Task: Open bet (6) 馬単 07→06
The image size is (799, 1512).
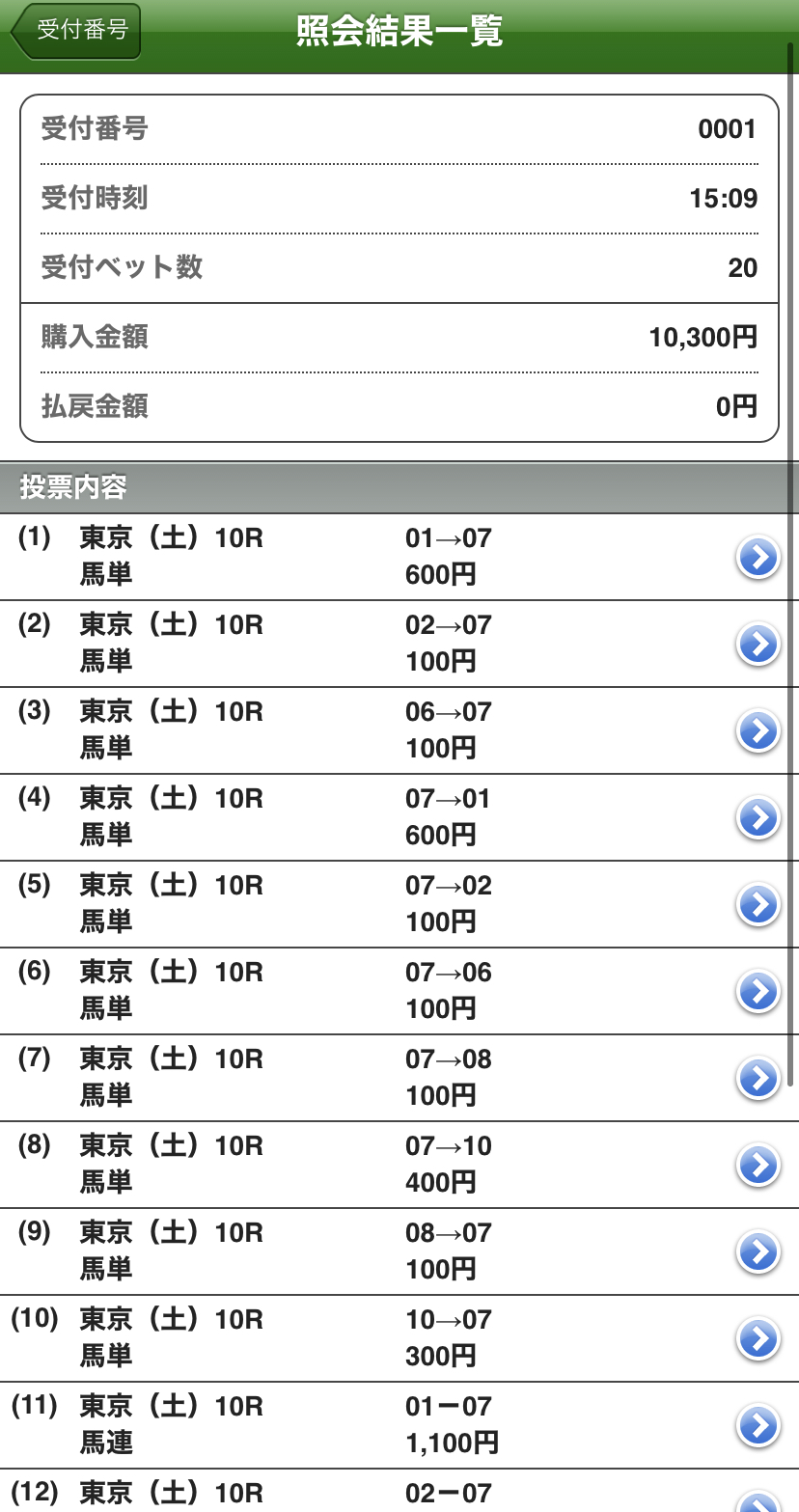Action: [x=399, y=991]
